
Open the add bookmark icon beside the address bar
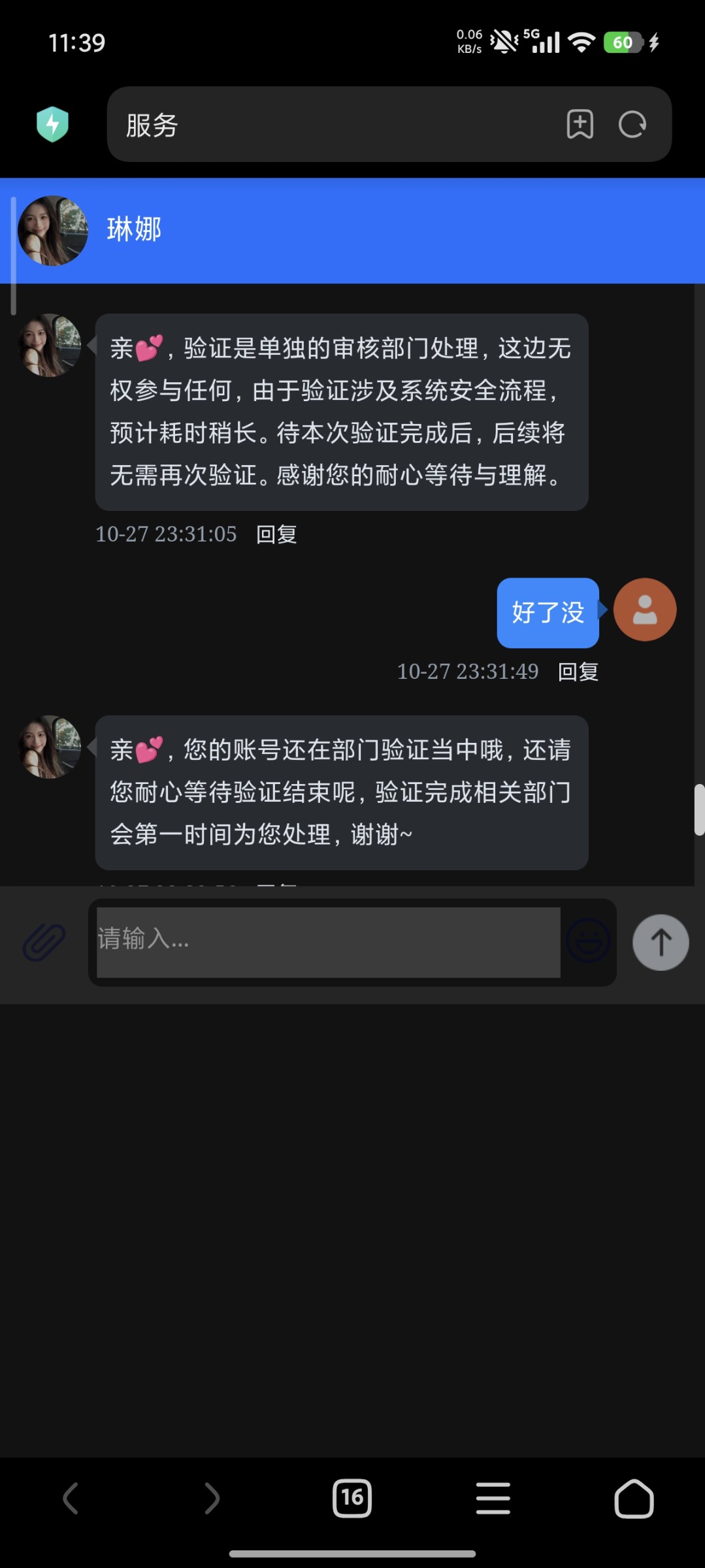(579, 125)
